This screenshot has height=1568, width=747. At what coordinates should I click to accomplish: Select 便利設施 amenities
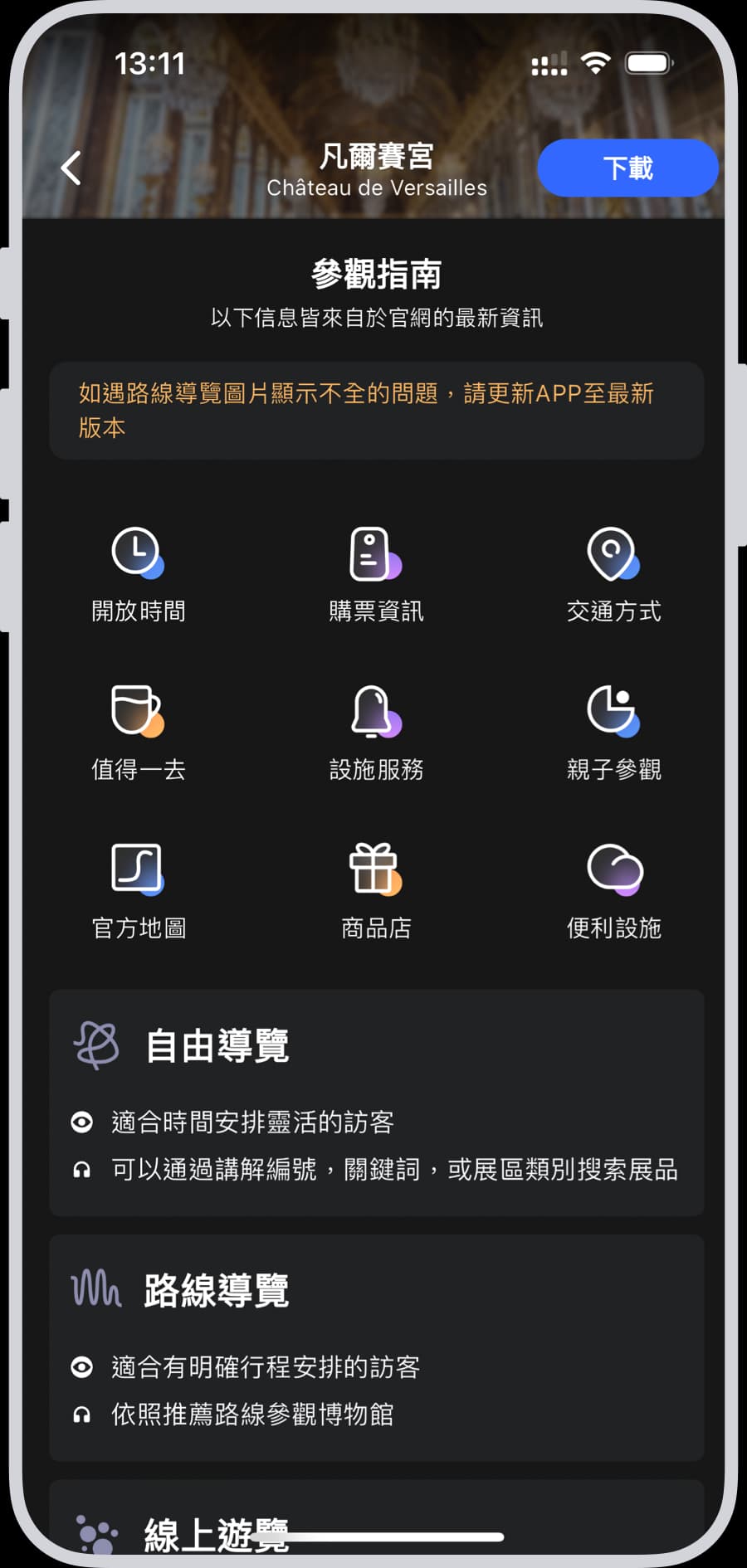point(613,891)
